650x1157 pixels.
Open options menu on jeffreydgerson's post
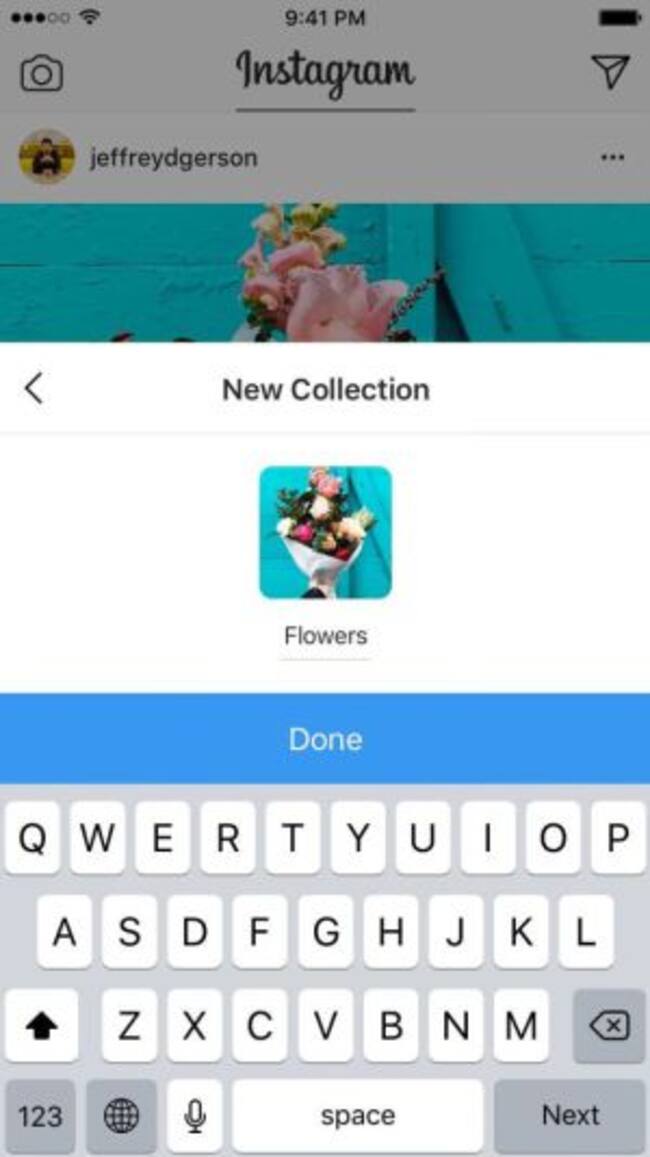pyautogui.click(x=612, y=158)
